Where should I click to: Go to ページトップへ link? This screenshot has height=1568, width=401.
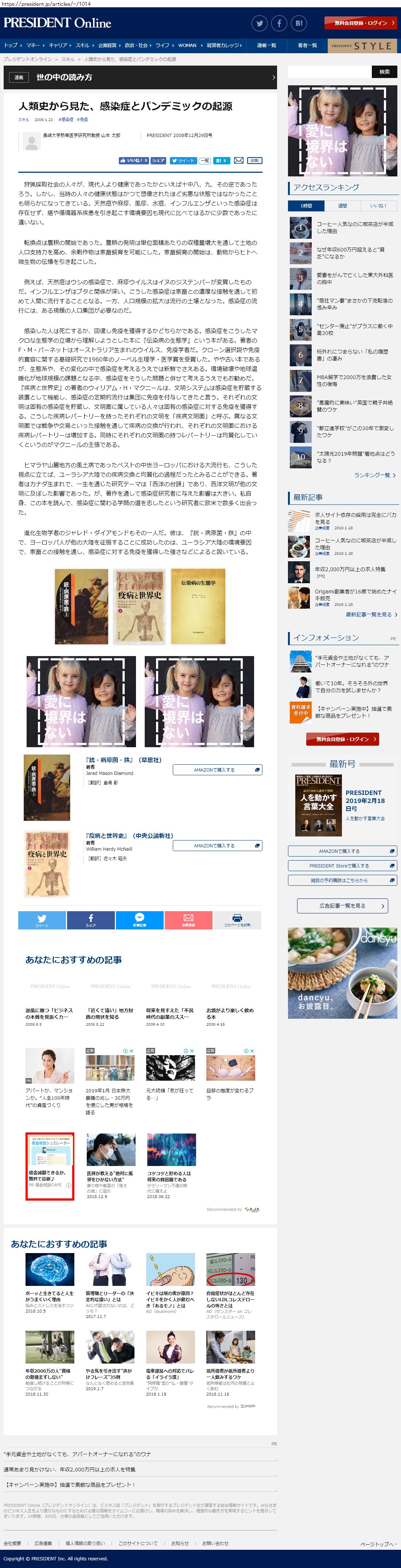378,1544
